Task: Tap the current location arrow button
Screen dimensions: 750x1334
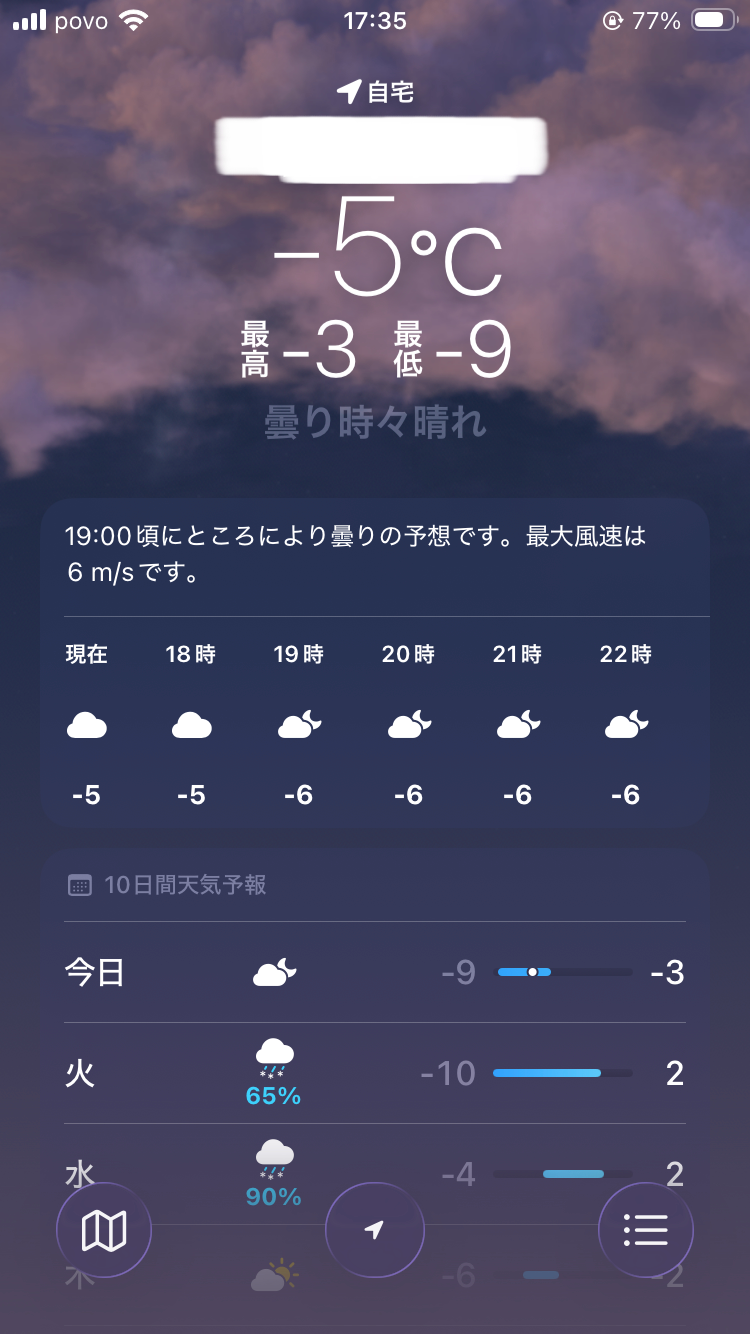Action: pos(375,1230)
